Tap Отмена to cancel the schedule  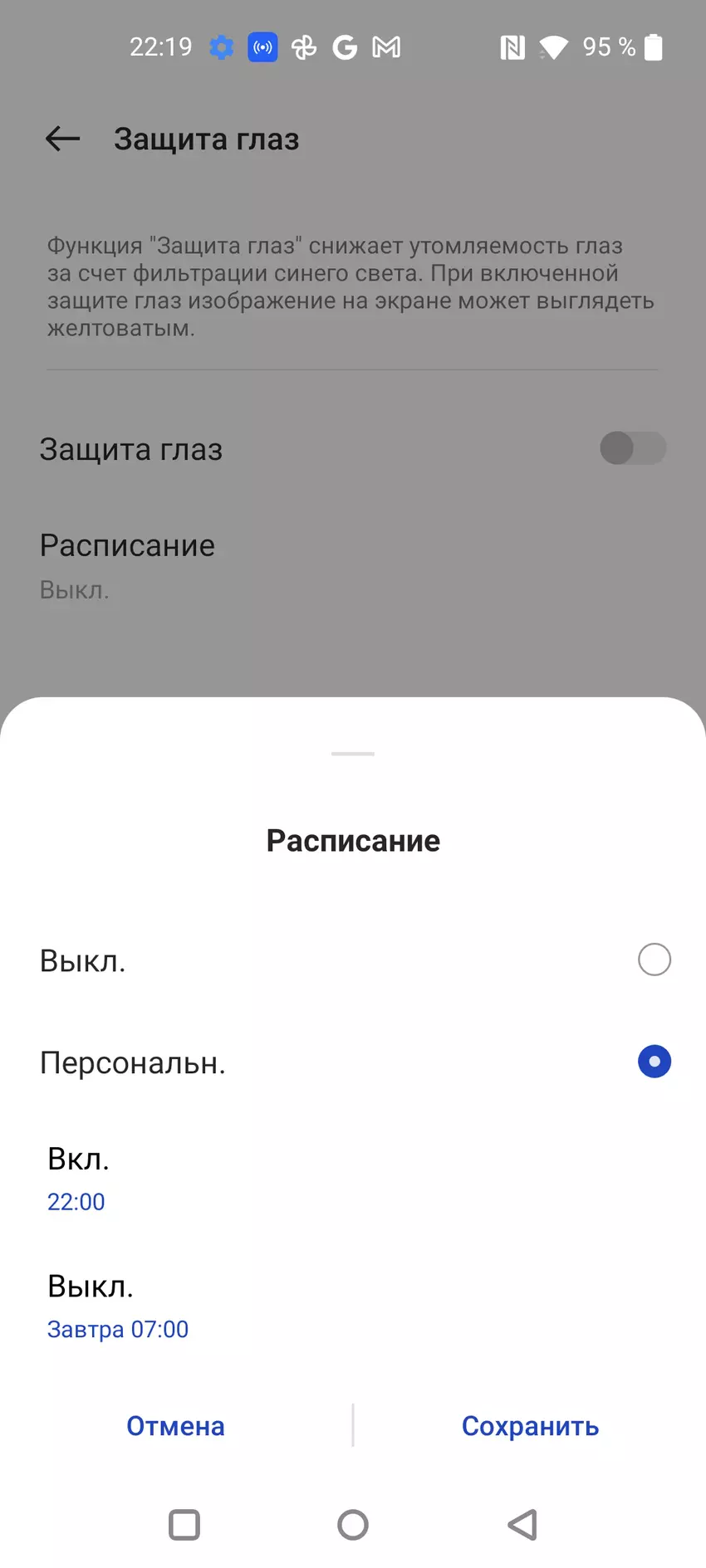coord(175,1426)
